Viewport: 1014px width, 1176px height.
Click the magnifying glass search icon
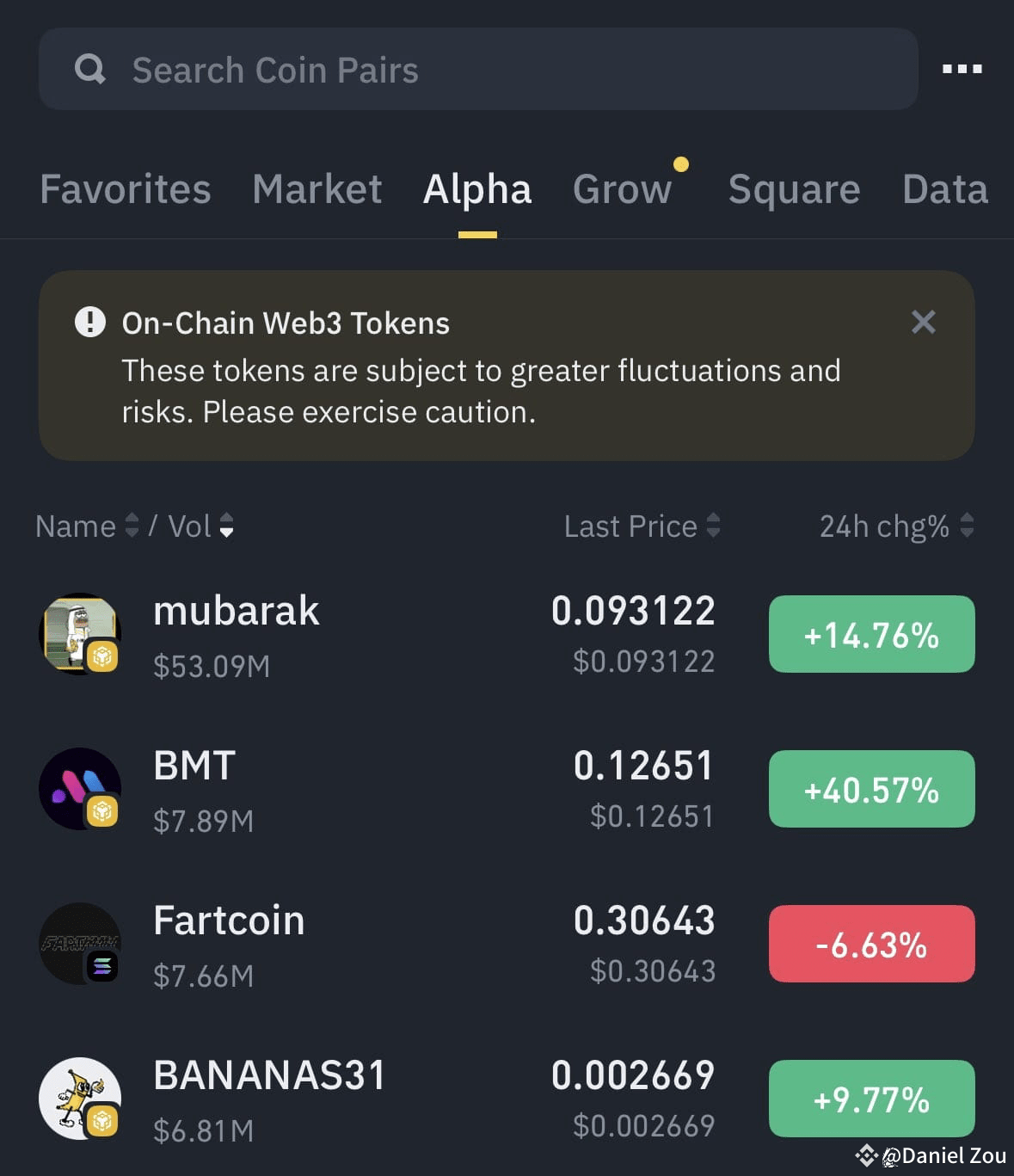tap(90, 69)
